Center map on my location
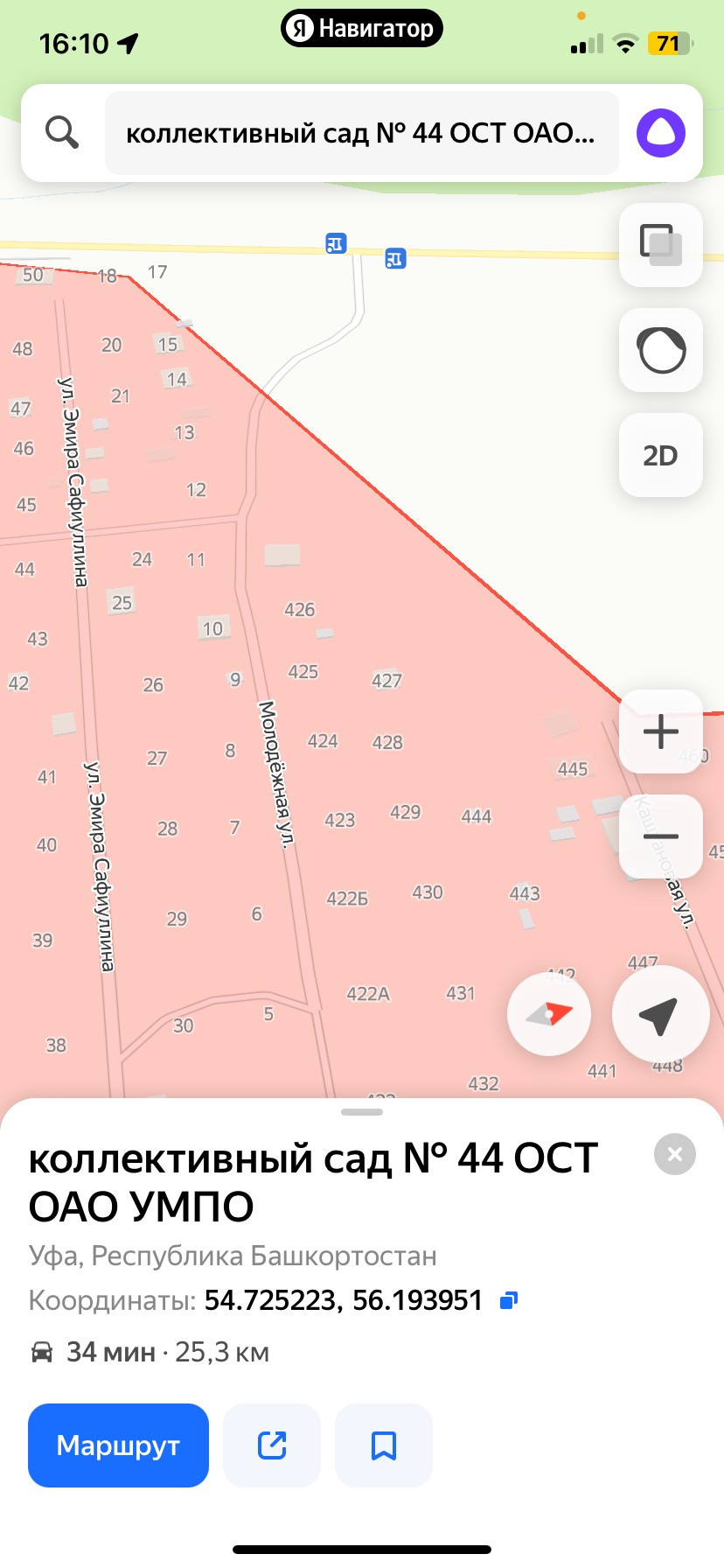 pyautogui.click(x=659, y=1014)
